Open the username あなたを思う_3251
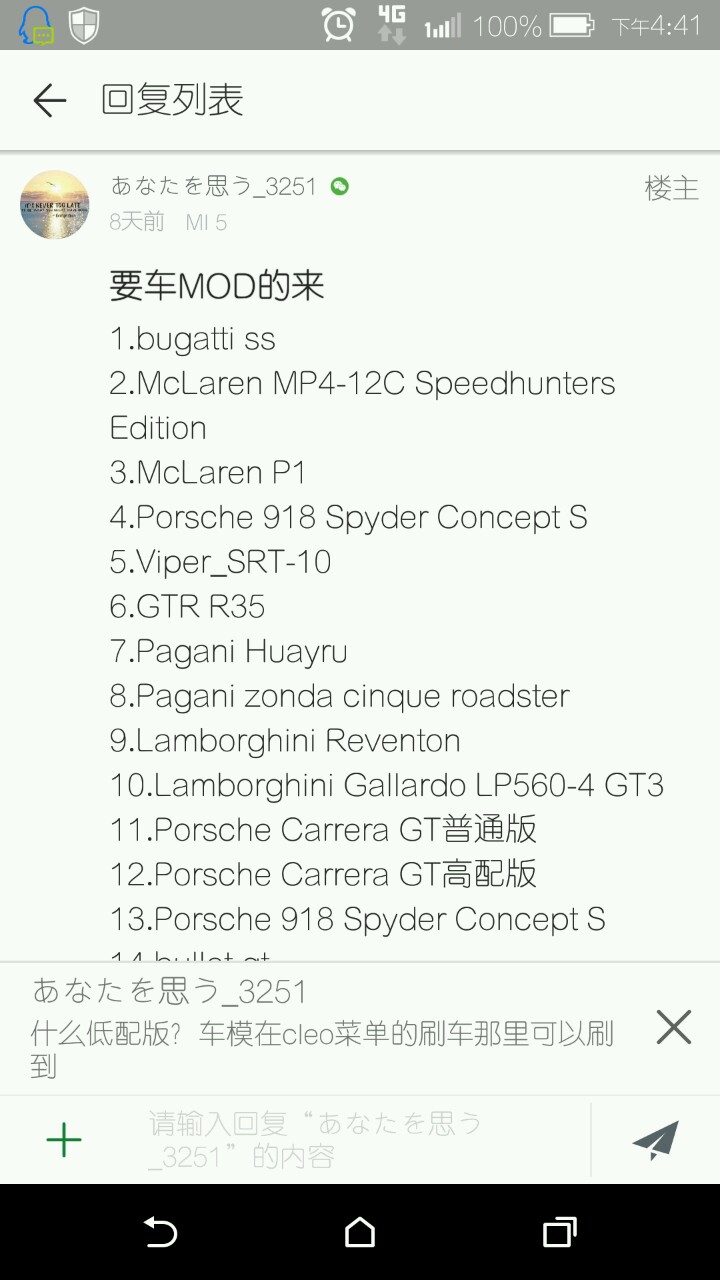This screenshot has height=1280, width=720. pyautogui.click(x=214, y=186)
